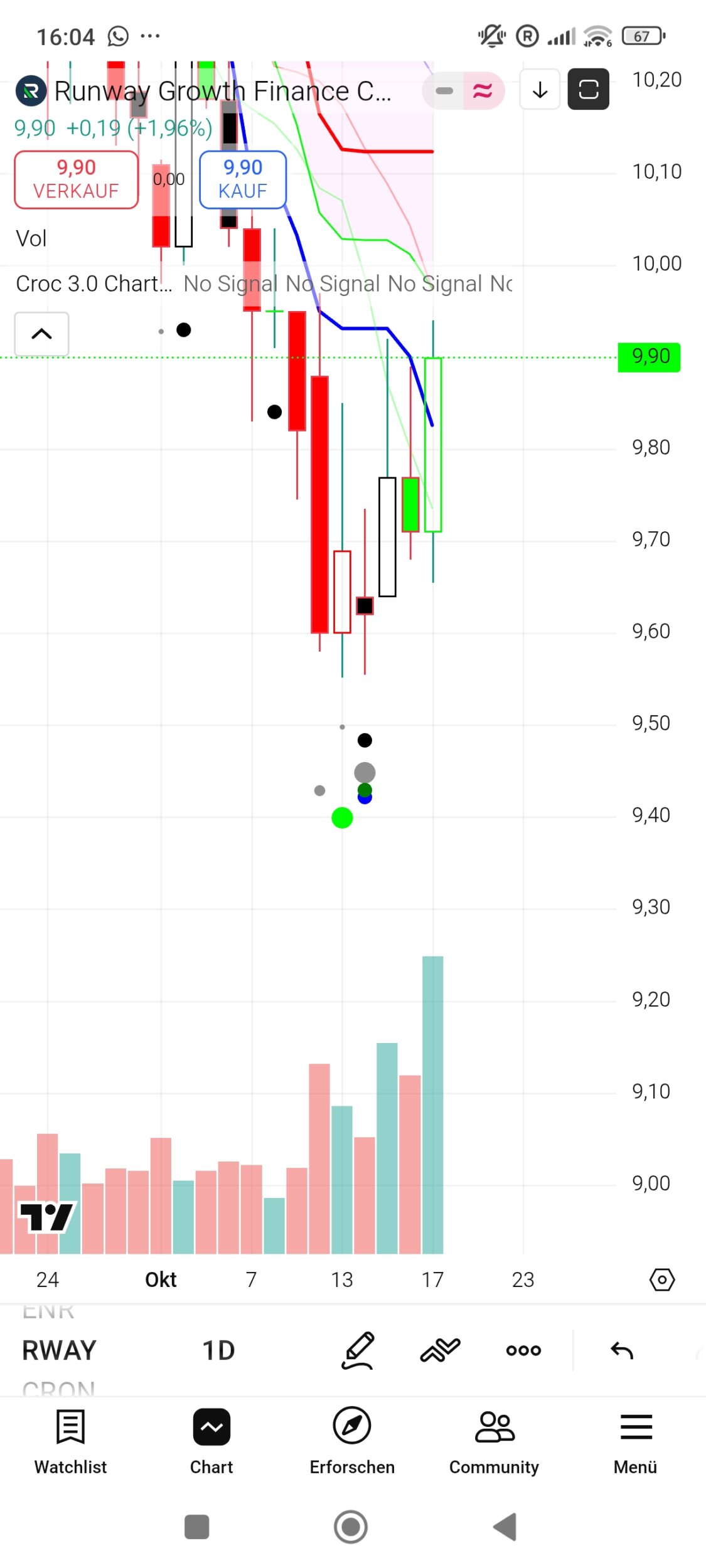706x1568 pixels.
Task: Undo the last chart action
Action: pyautogui.click(x=621, y=1350)
